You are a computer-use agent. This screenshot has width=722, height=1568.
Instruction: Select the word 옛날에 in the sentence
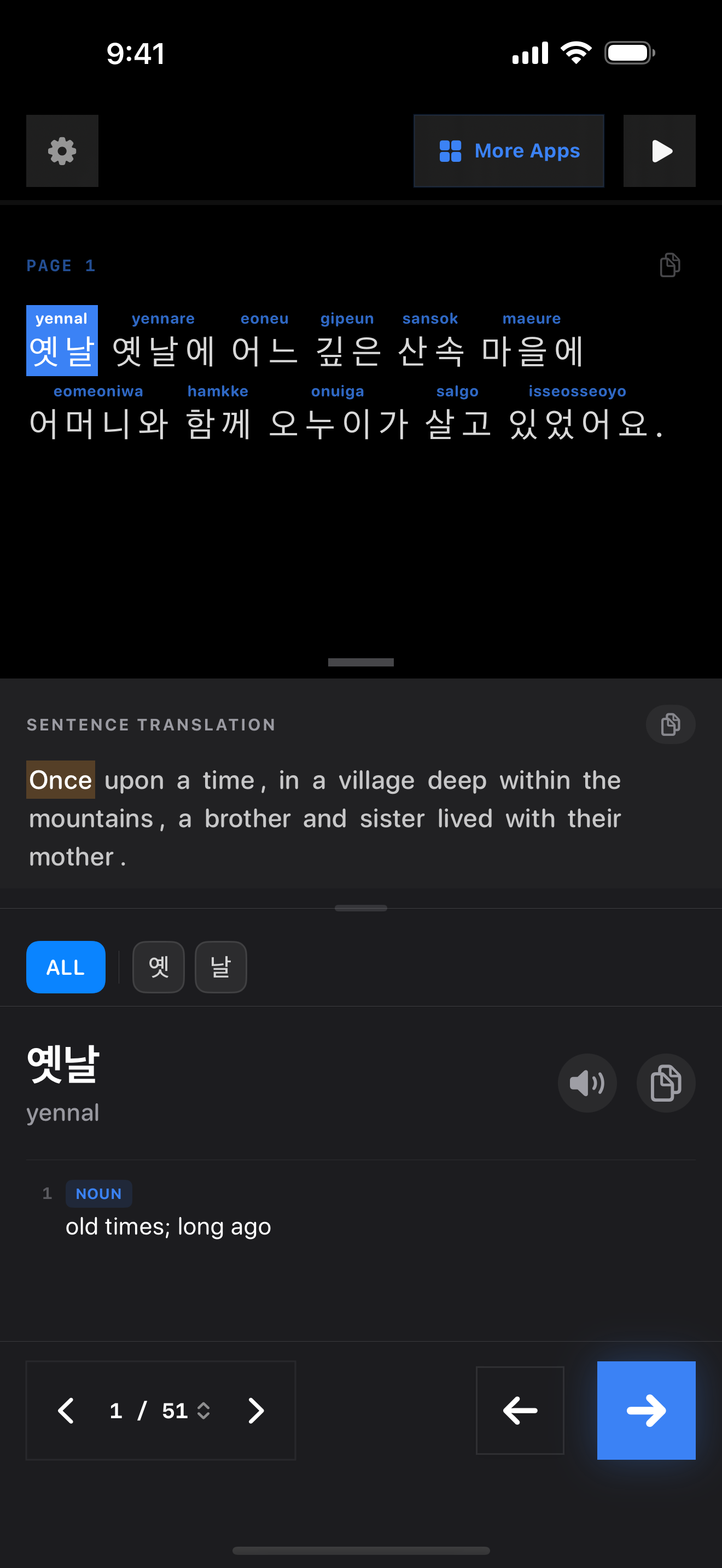tap(163, 351)
